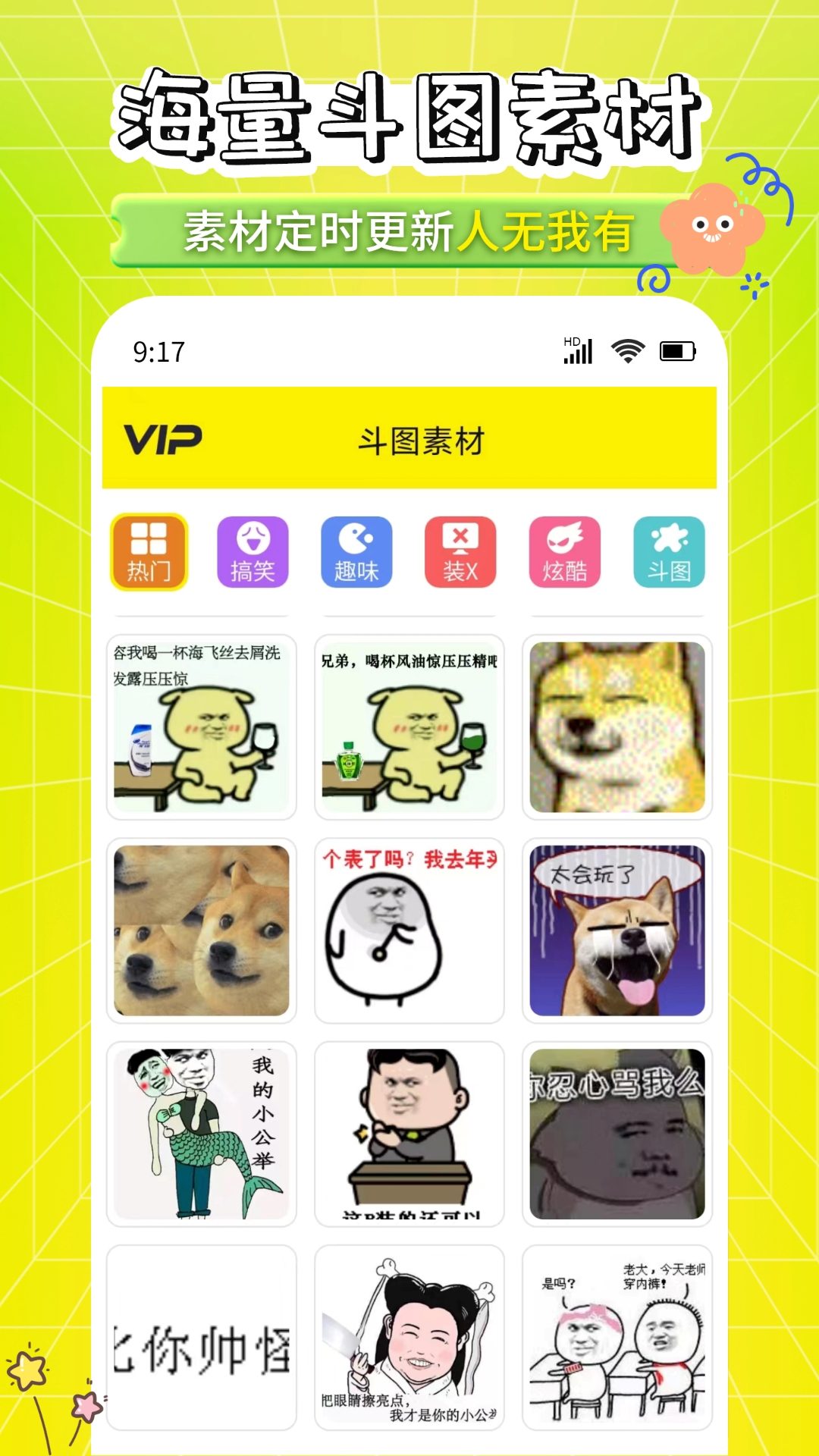Open the 搞笑 funny category

tap(253, 552)
